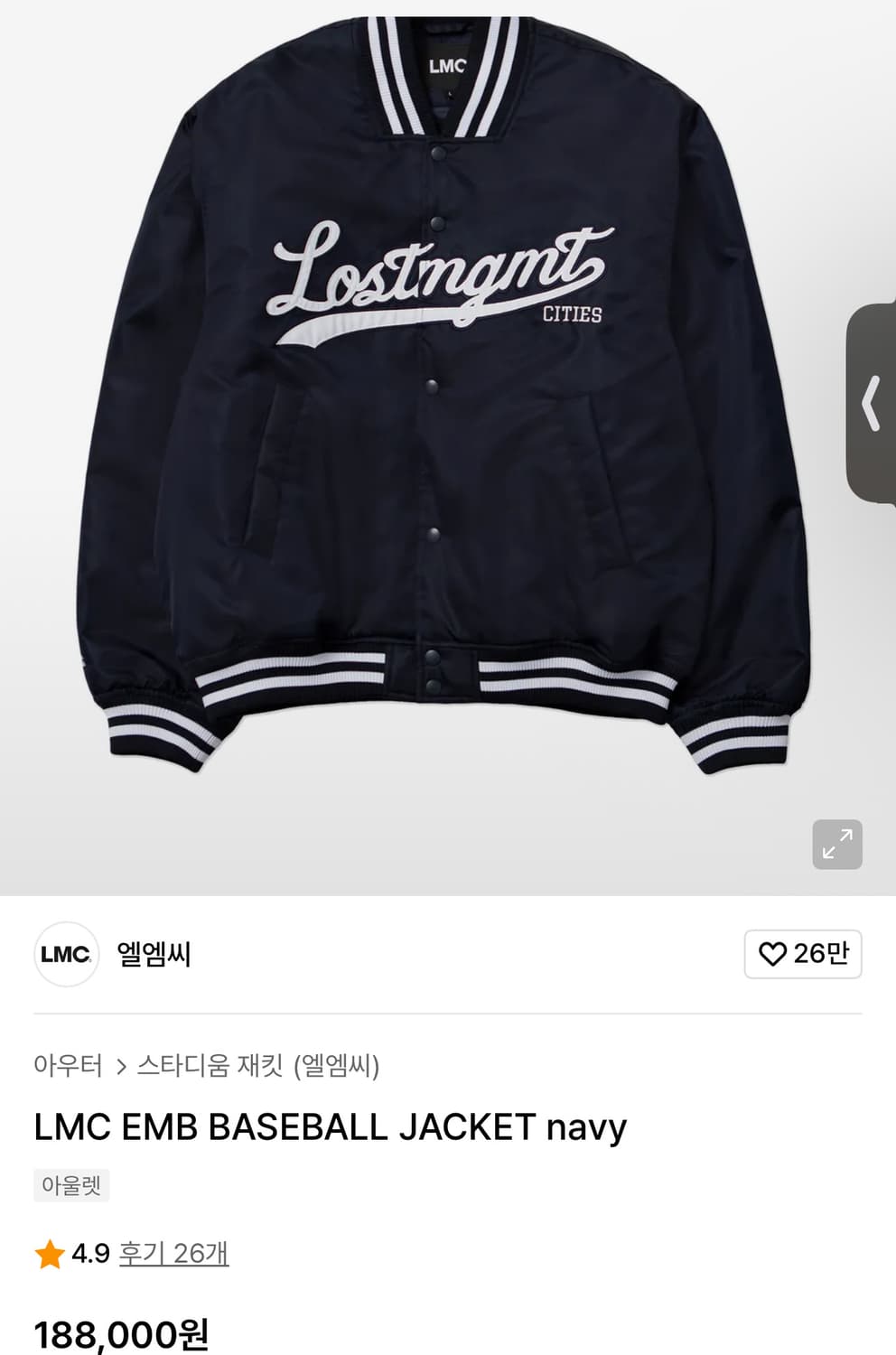
Task: Open the 엘엠씨 brand page
Action: (154, 955)
